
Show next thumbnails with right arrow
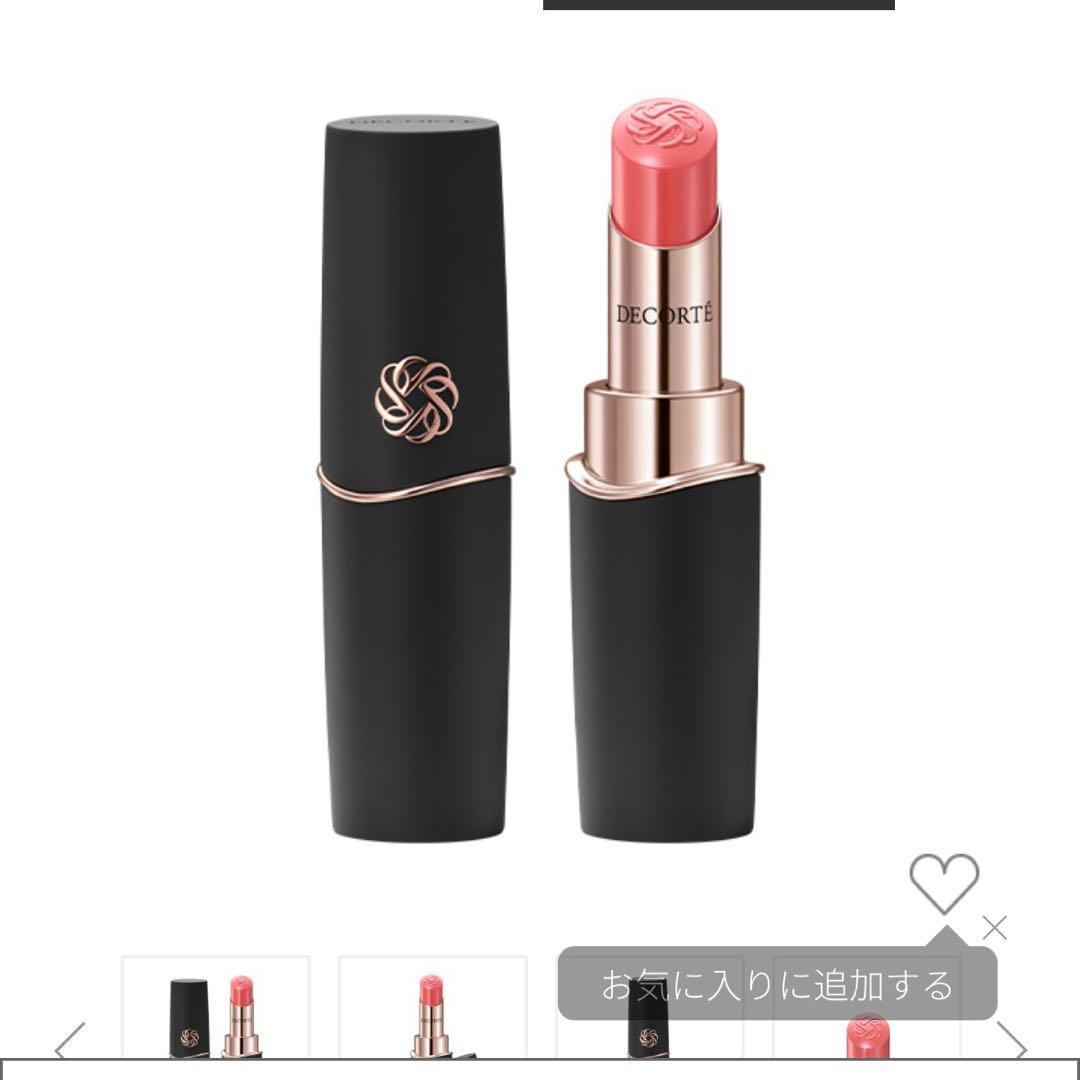pyautogui.click(x=1010, y=1043)
